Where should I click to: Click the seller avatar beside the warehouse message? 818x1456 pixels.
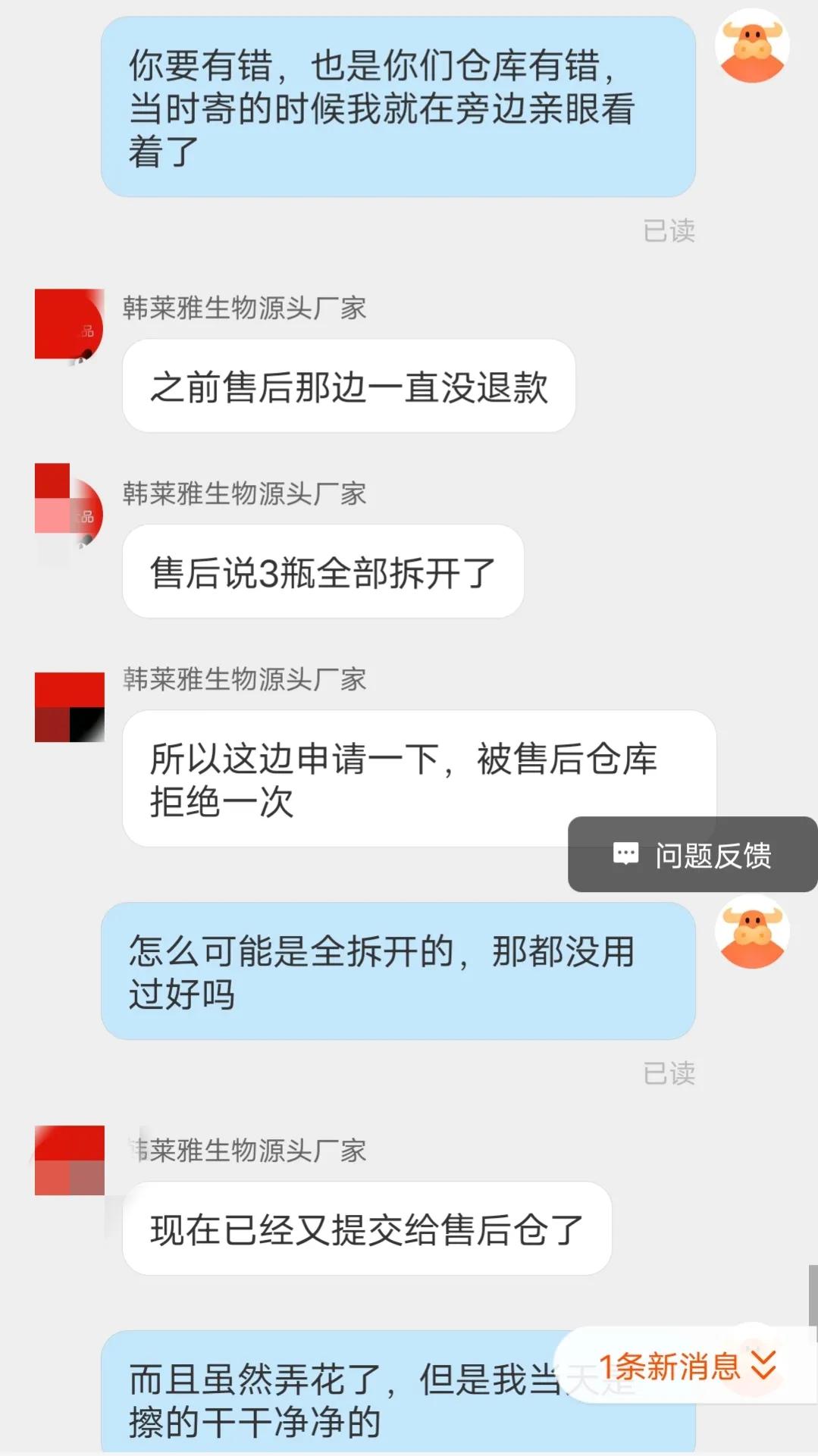tap(68, 708)
